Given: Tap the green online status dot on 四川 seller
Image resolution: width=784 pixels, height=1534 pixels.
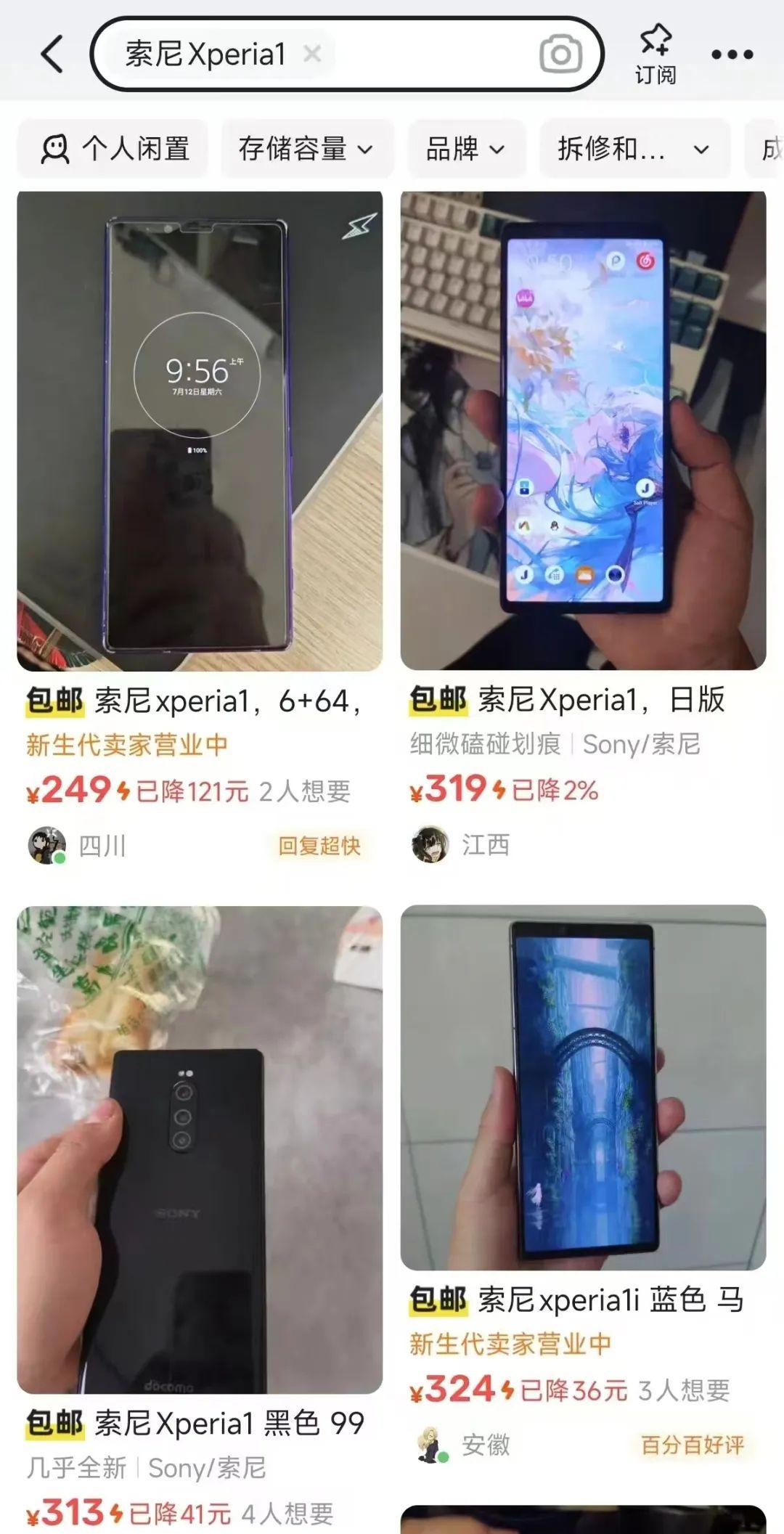Looking at the screenshot, I should (60, 857).
